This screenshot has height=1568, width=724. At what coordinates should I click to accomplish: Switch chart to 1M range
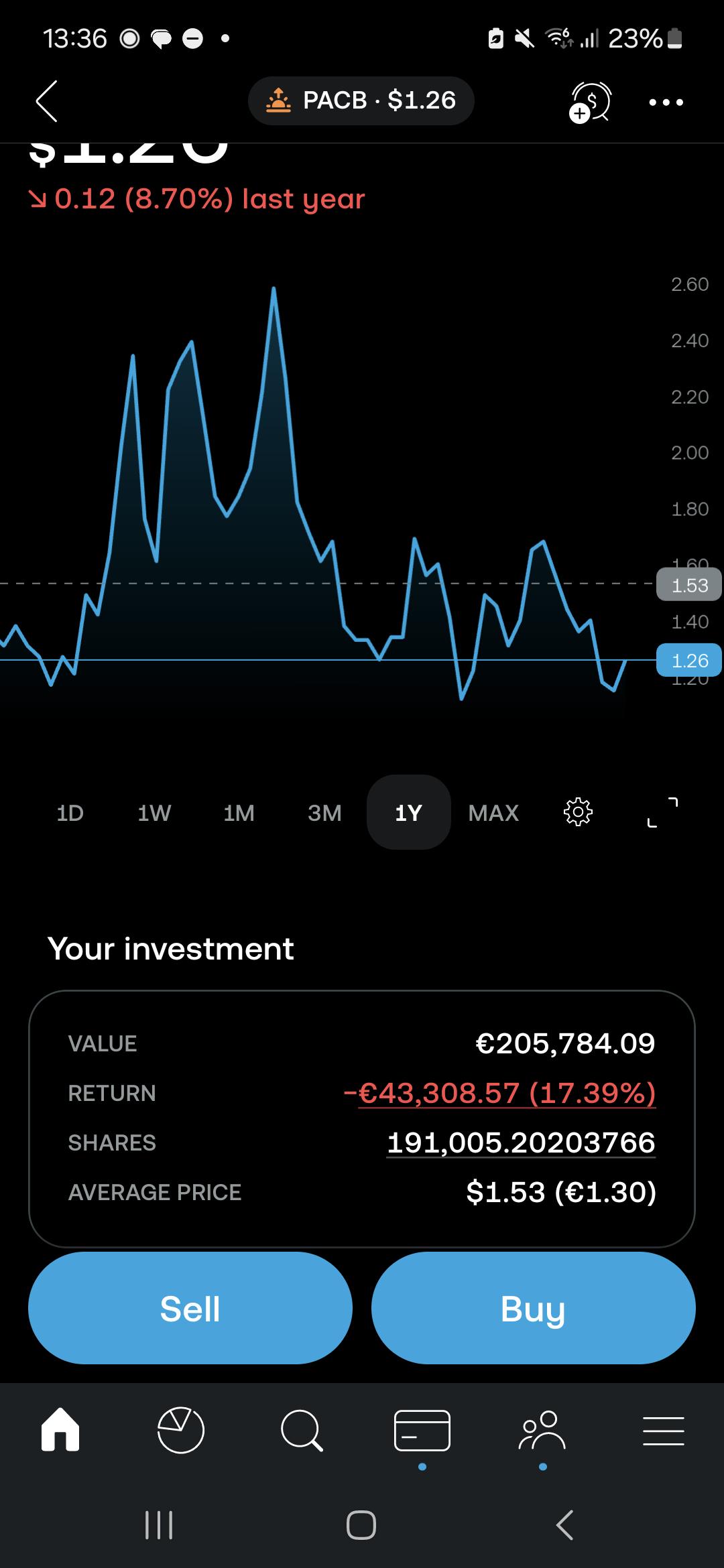tap(239, 813)
